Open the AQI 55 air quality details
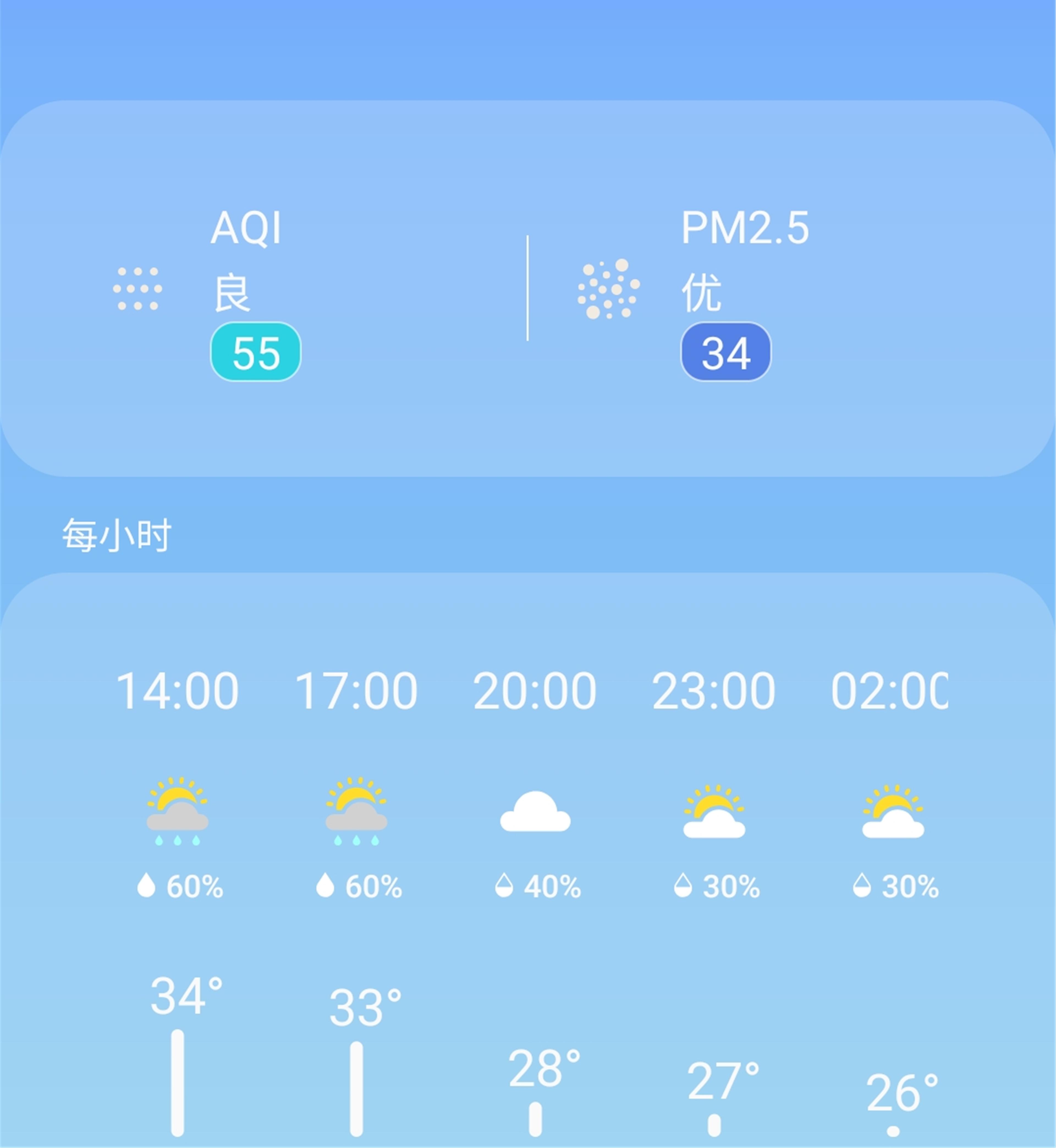This screenshot has height=1148, width=1056. pos(255,352)
